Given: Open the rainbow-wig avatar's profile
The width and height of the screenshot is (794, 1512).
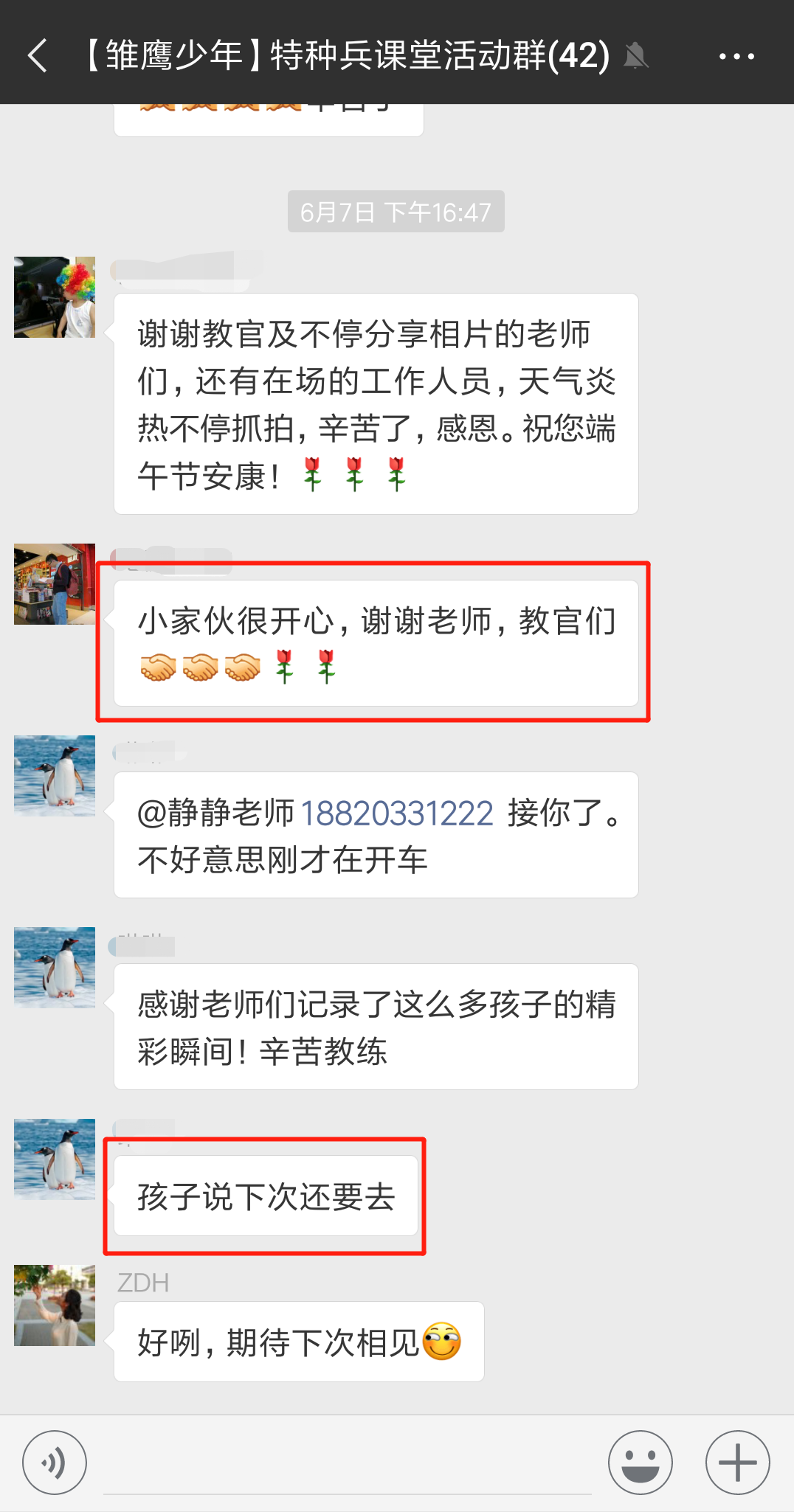Looking at the screenshot, I should click(55, 297).
